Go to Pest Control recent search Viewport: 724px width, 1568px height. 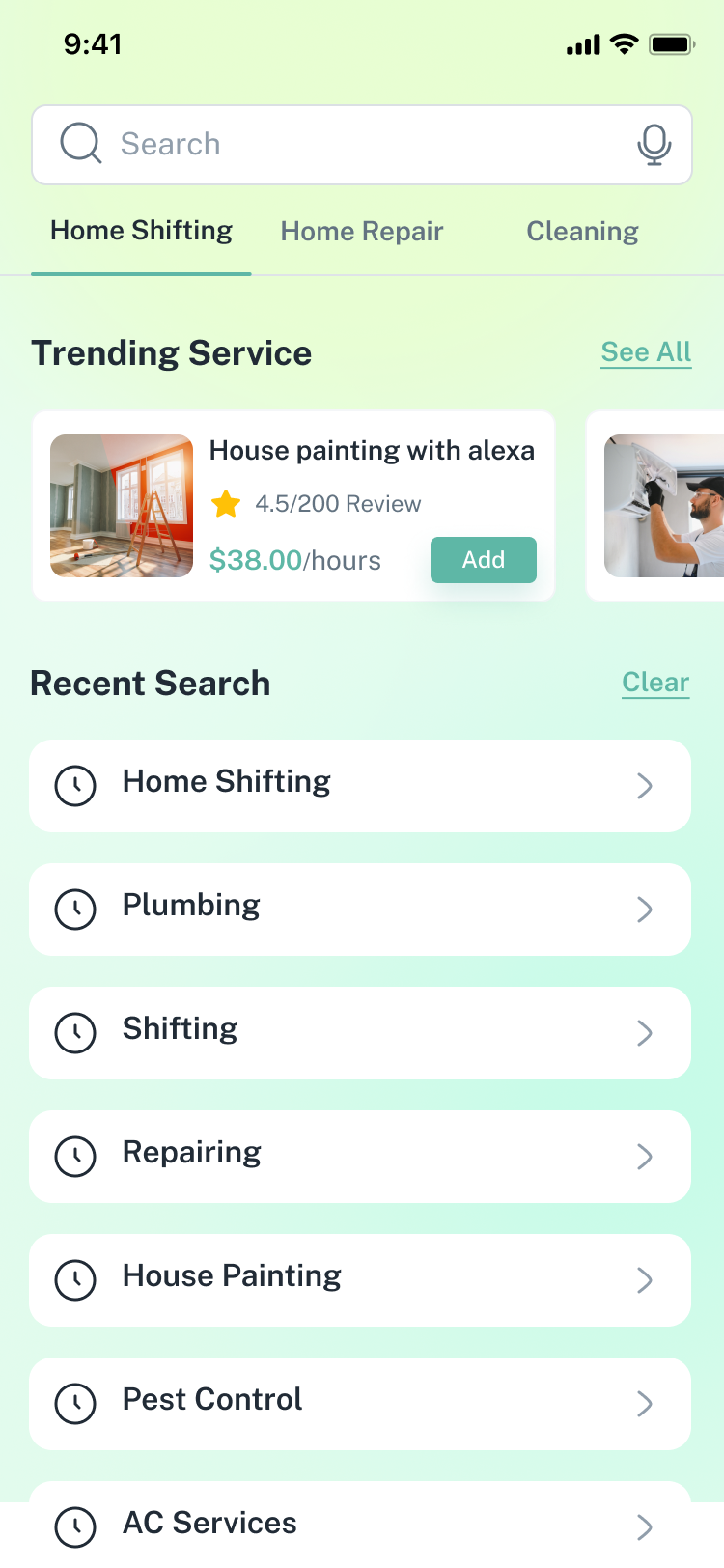point(360,1404)
